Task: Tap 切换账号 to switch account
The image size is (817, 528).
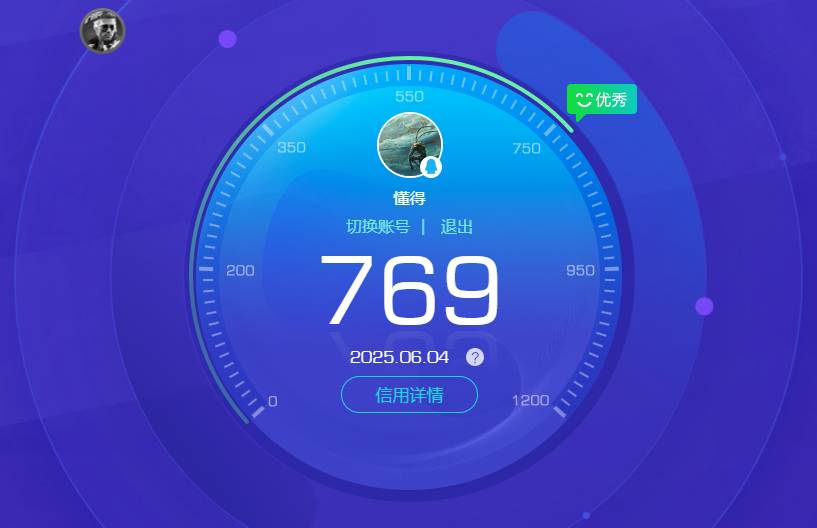Action: click(378, 227)
